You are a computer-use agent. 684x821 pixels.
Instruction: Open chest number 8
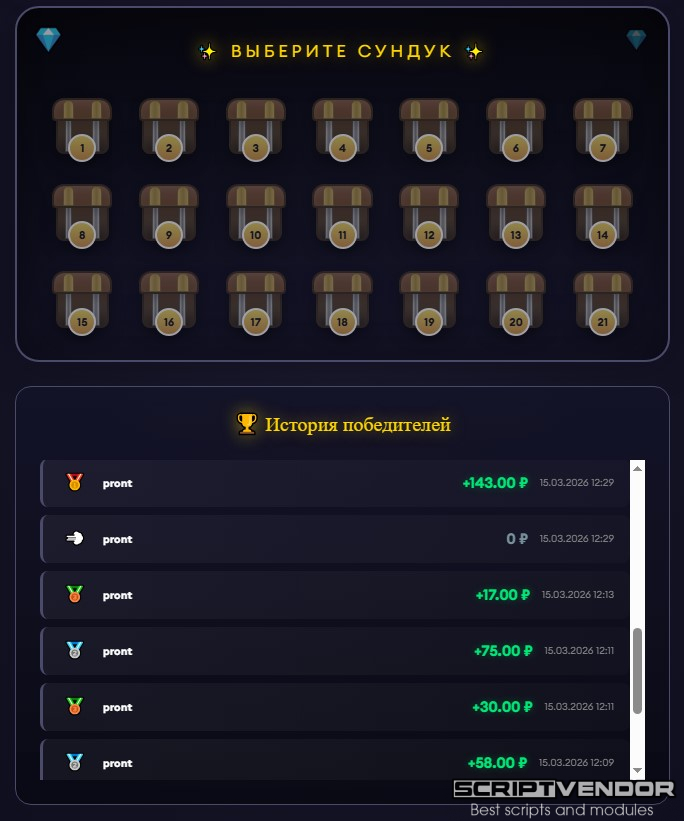point(82,216)
